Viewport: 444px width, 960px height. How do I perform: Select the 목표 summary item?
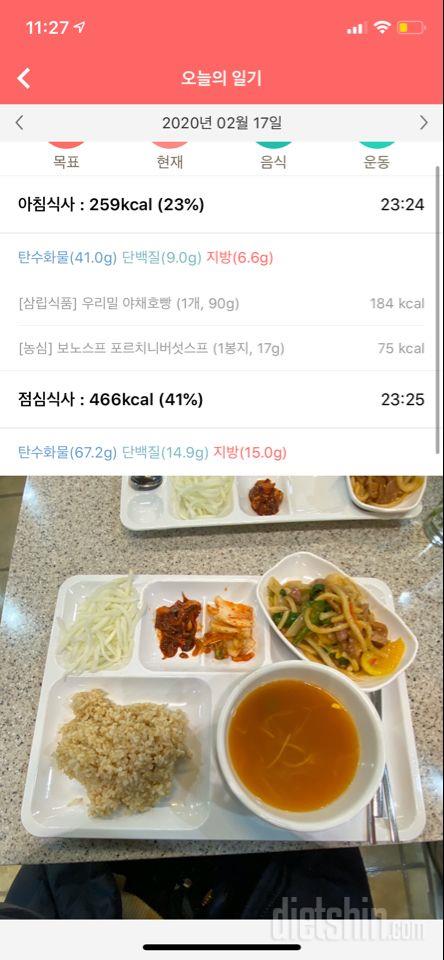[66, 157]
